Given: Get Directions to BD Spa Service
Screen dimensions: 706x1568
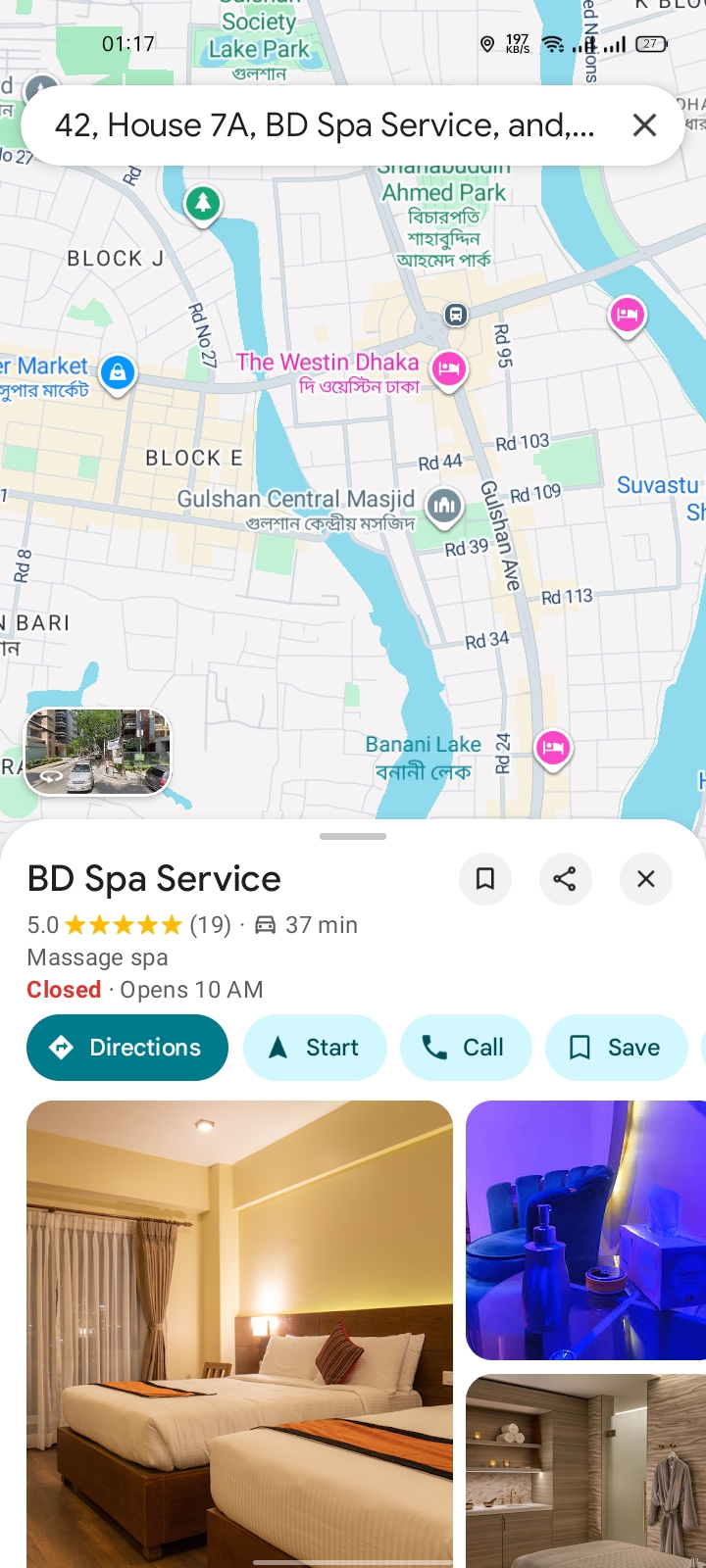Looking at the screenshot, I should tap(127, 1048).
